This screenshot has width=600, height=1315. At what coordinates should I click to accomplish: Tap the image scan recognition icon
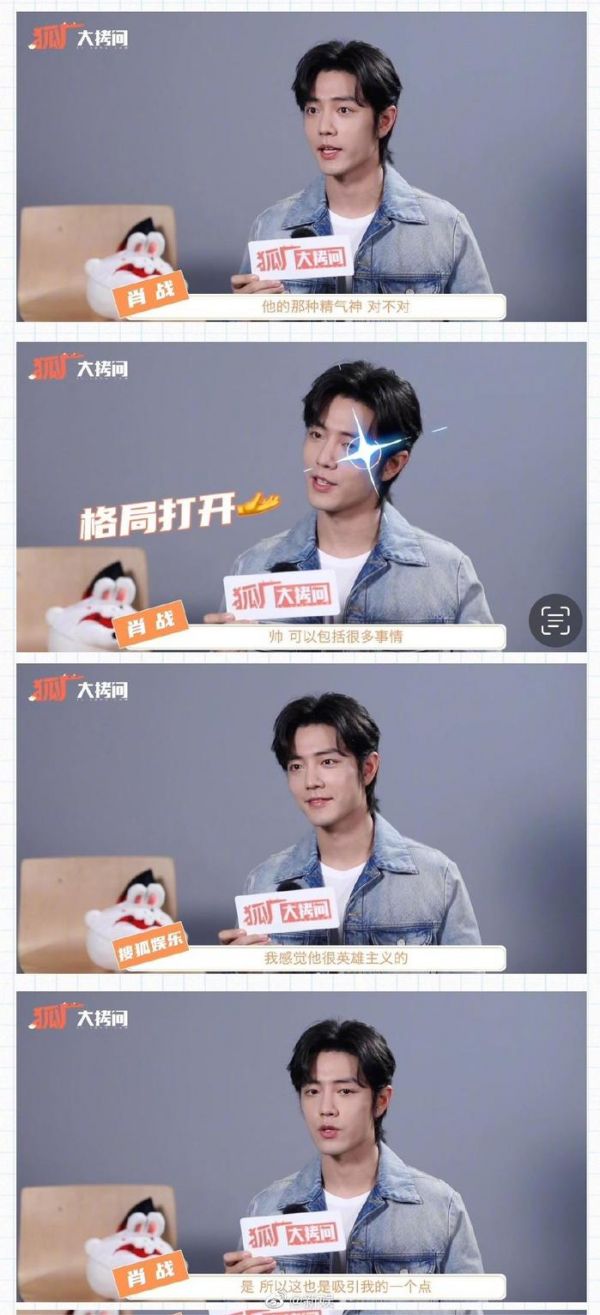pos(555,621)
